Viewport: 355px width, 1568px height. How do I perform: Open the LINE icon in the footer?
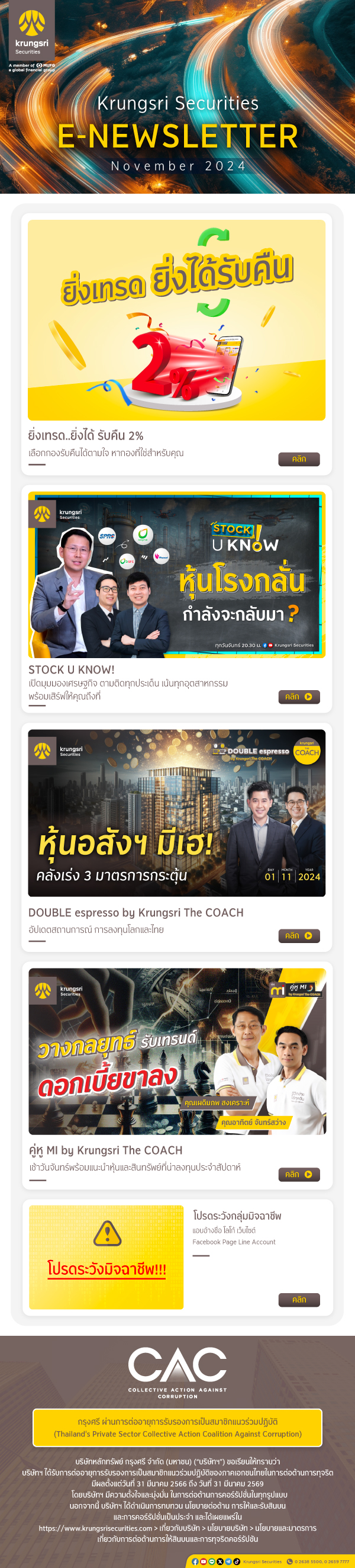pyautogui.click(x=212, y=1562)
